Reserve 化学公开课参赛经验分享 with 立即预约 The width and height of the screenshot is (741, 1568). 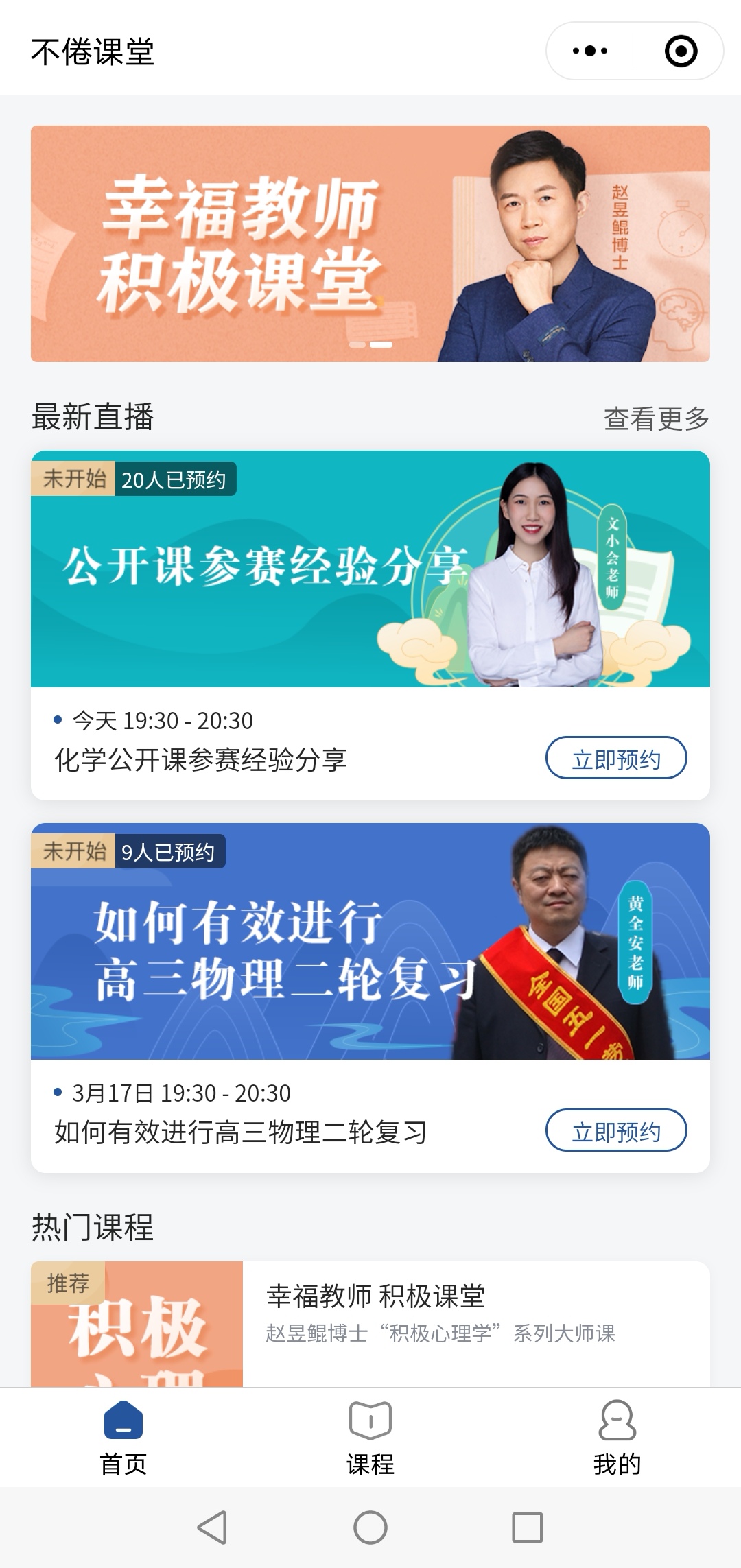pyautogui.click(x=615, y=758)
